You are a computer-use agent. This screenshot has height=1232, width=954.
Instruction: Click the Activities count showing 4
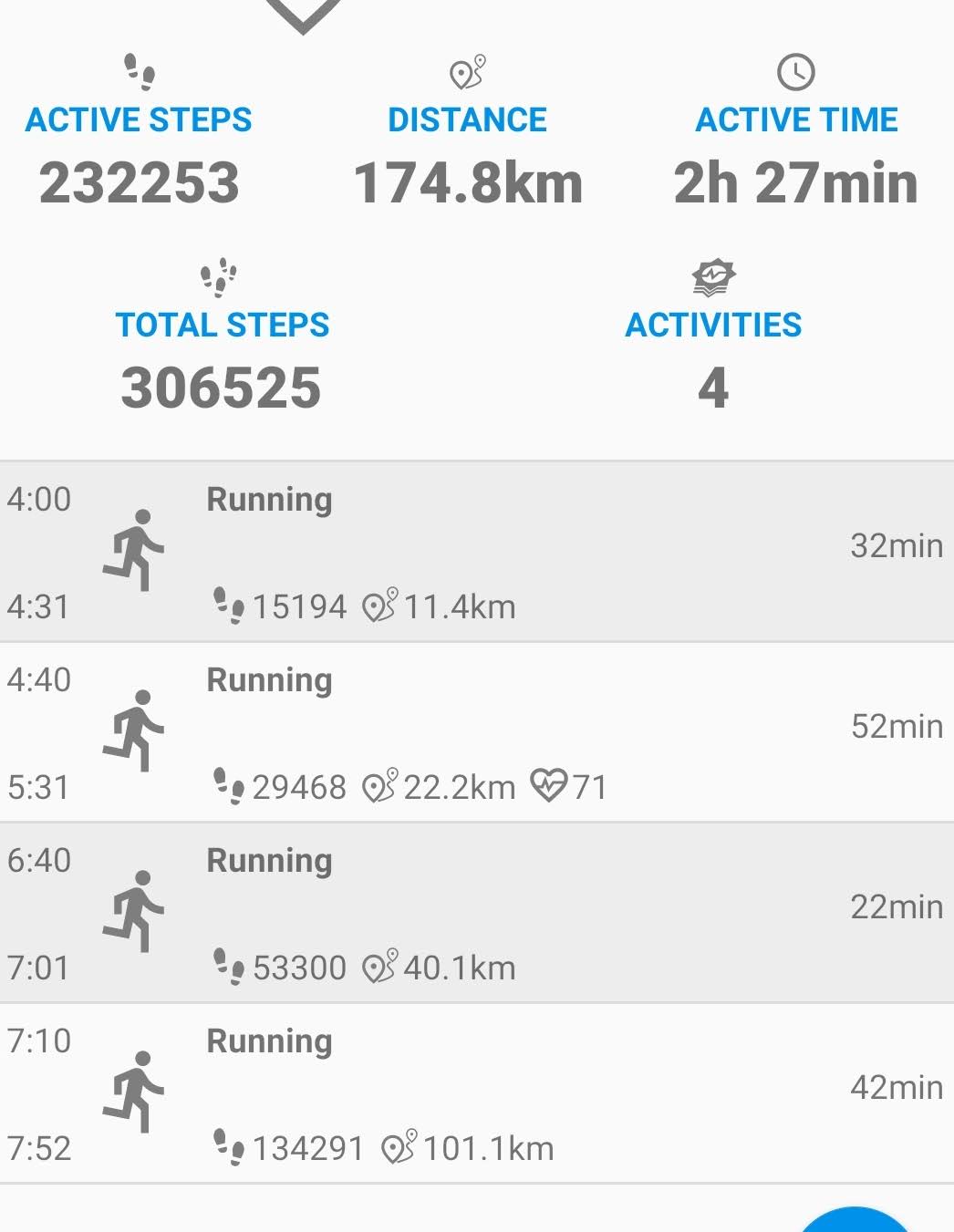tap(713, 387)
